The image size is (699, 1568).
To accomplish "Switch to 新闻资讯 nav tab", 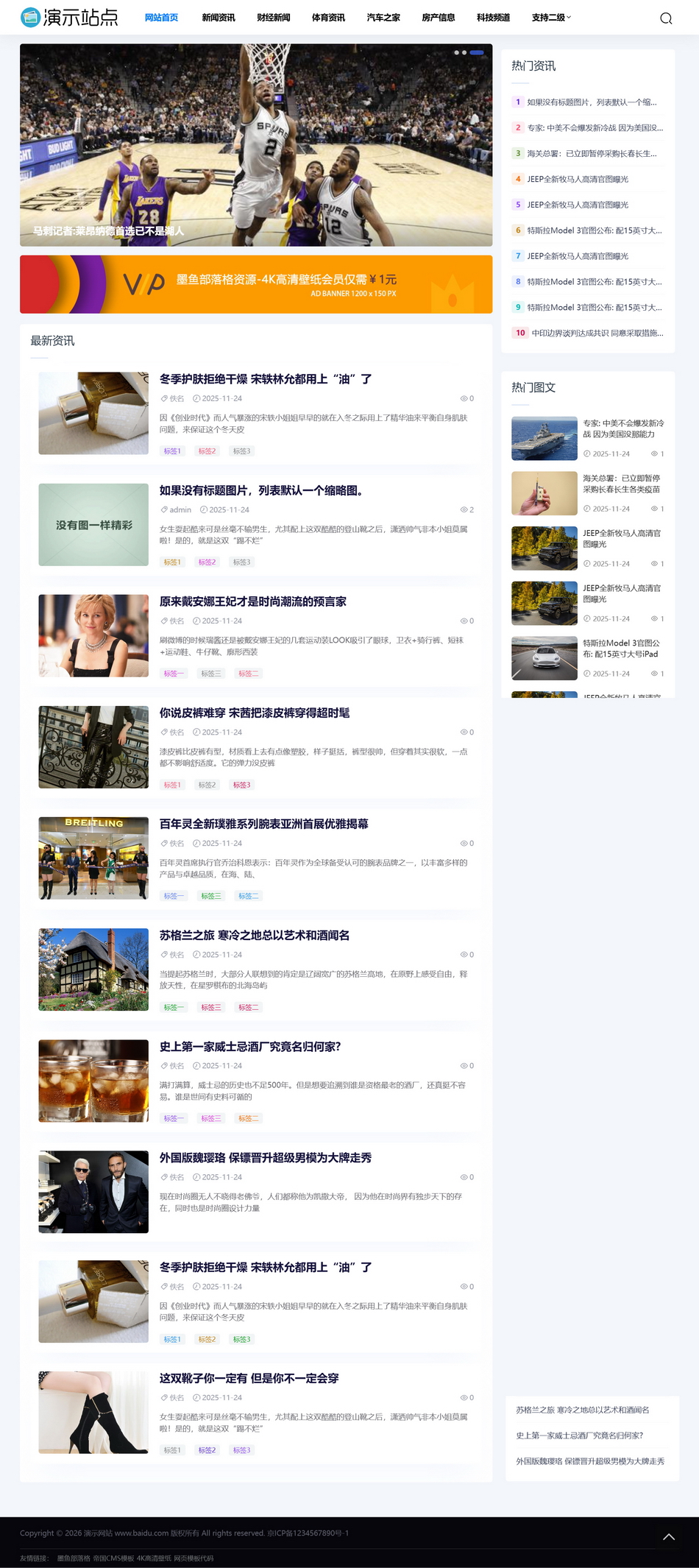I will (x=219, y=18).
